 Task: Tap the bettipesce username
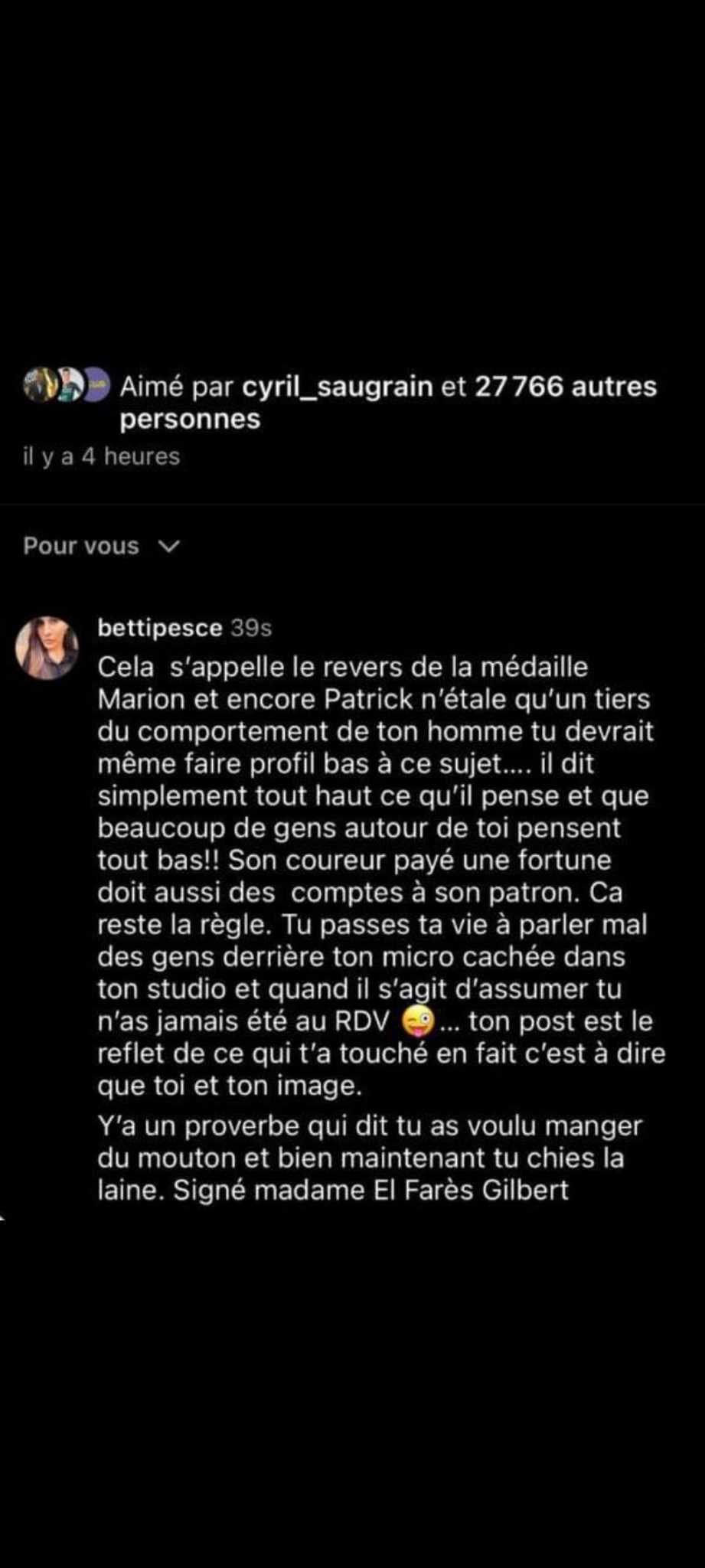pos(159,628)
